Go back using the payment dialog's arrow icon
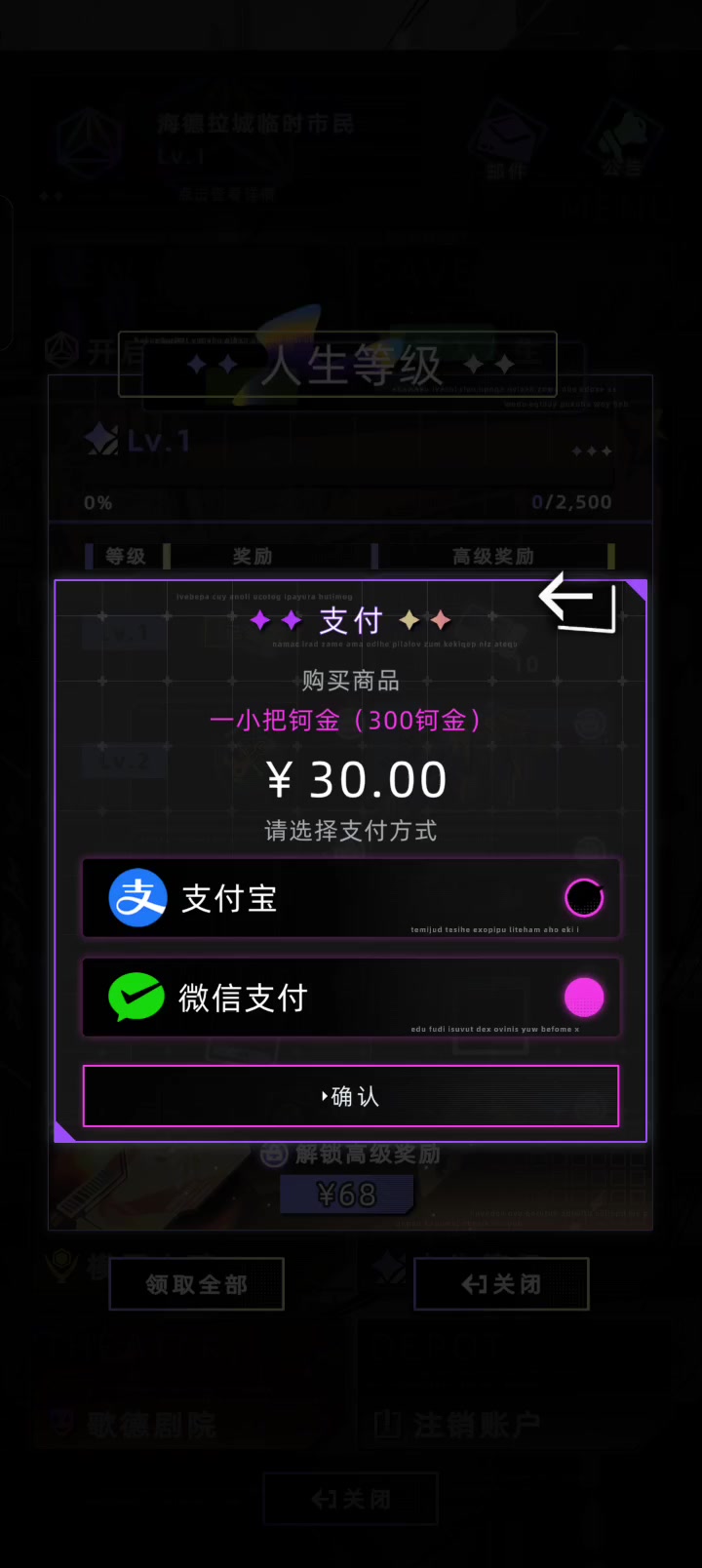 coord(578,603)
